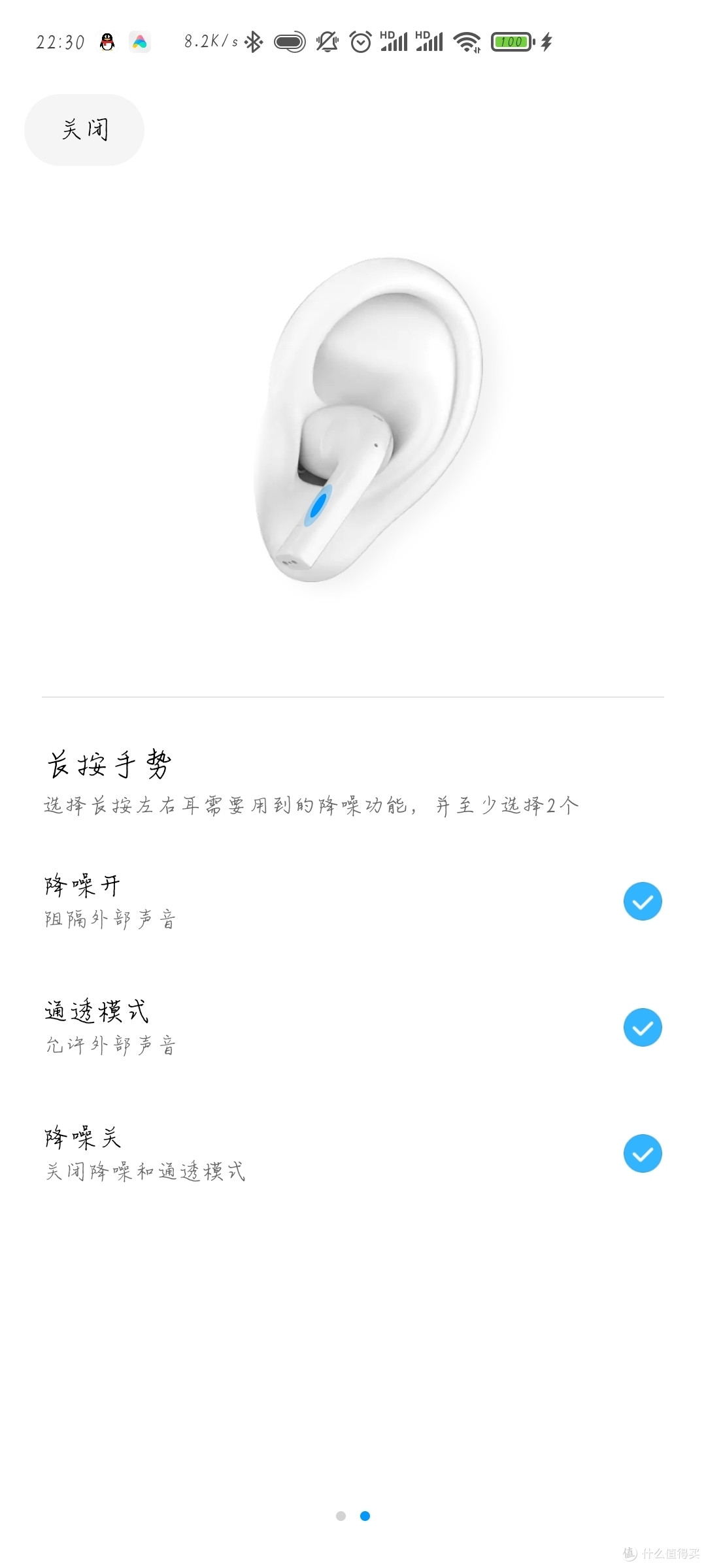
Task: Uncheck the 降噪开 option
Action: pyautogui.click(x=642, y=902)
